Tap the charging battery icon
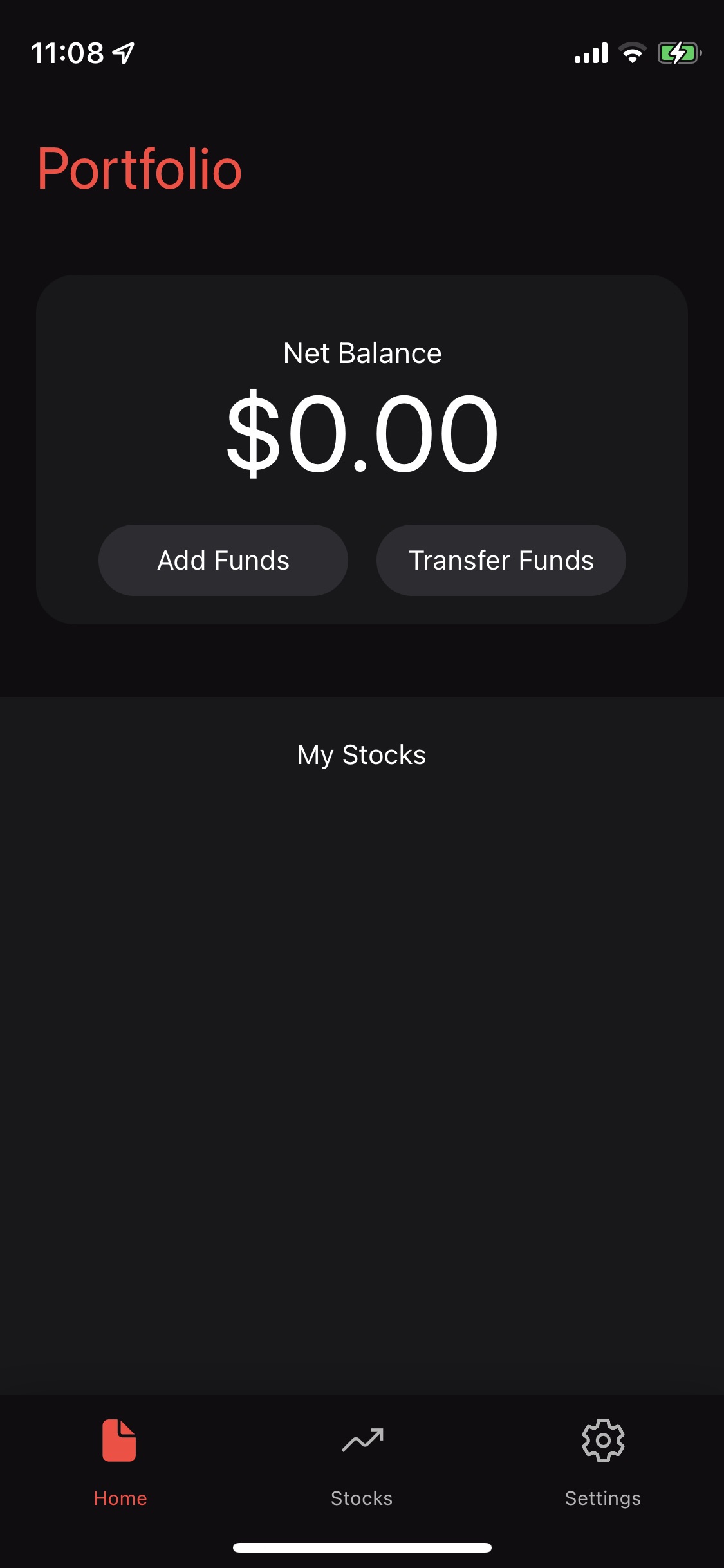724x1568 pixels. pos(679,54)
